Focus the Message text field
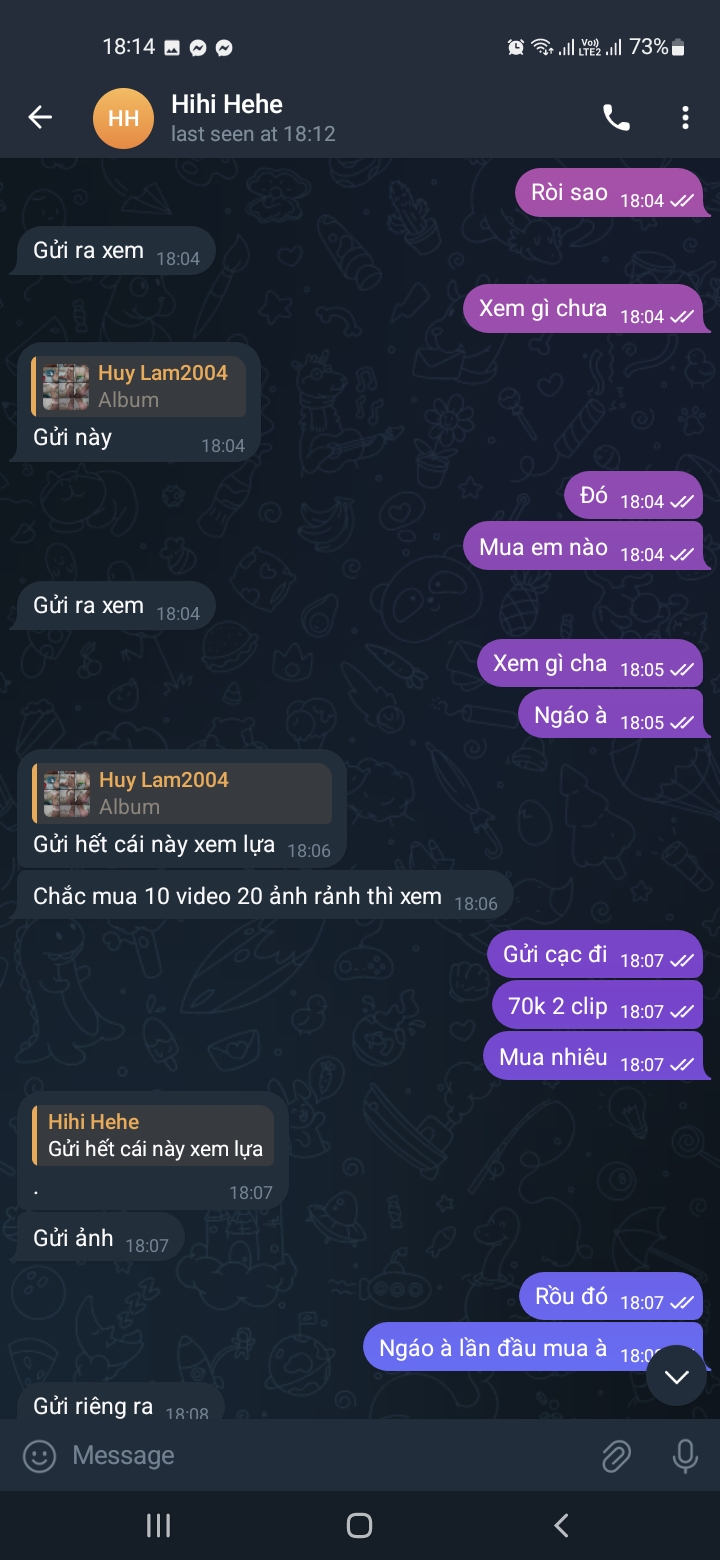The image size is (720, 1560). (320, 1456)
